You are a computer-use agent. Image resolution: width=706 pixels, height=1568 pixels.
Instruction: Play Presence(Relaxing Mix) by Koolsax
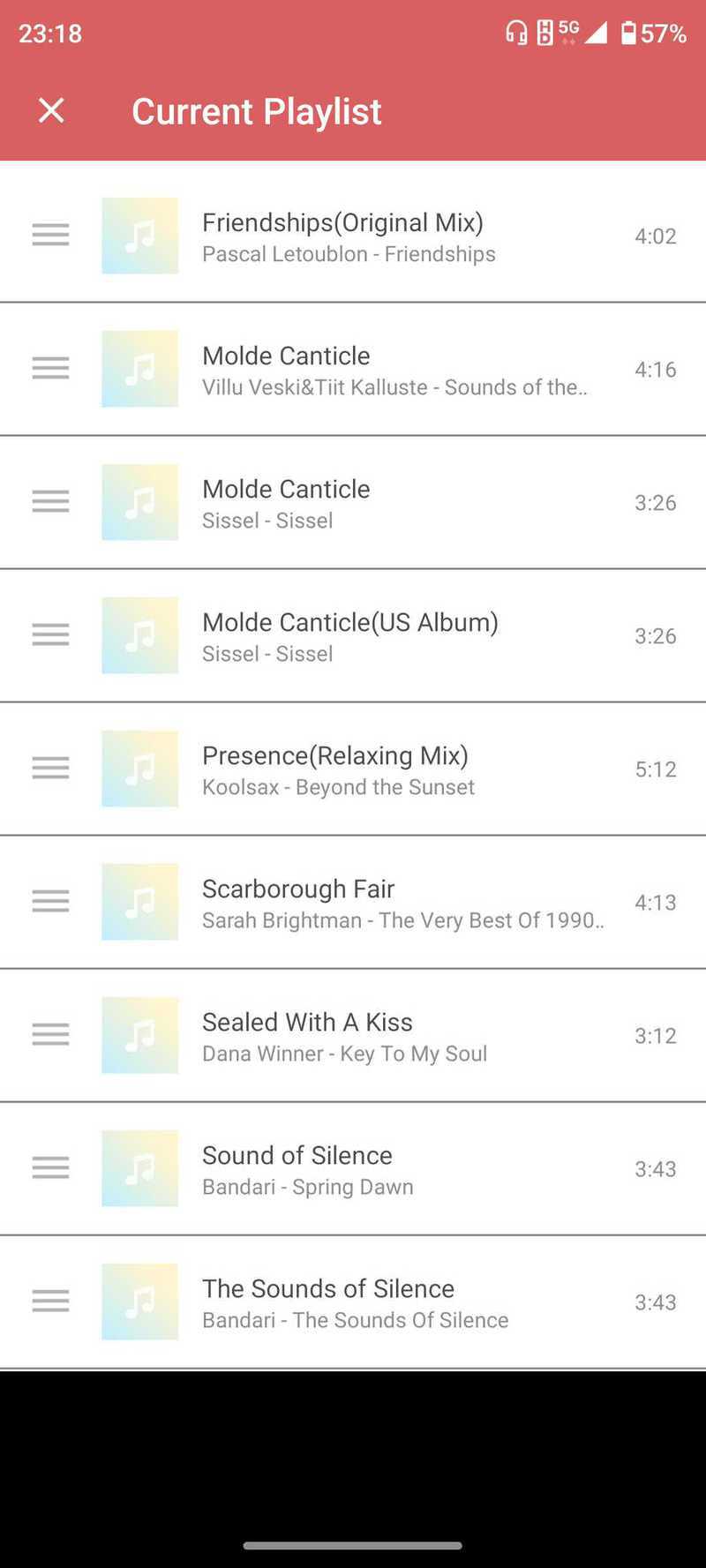click(x=353, y=769)
